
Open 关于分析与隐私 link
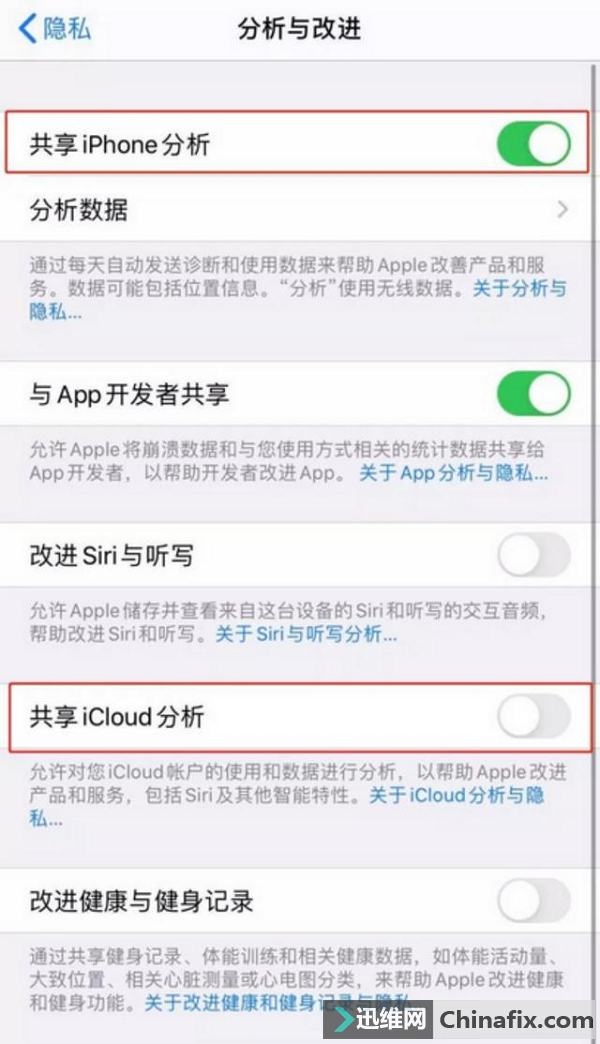pos(519,288)
